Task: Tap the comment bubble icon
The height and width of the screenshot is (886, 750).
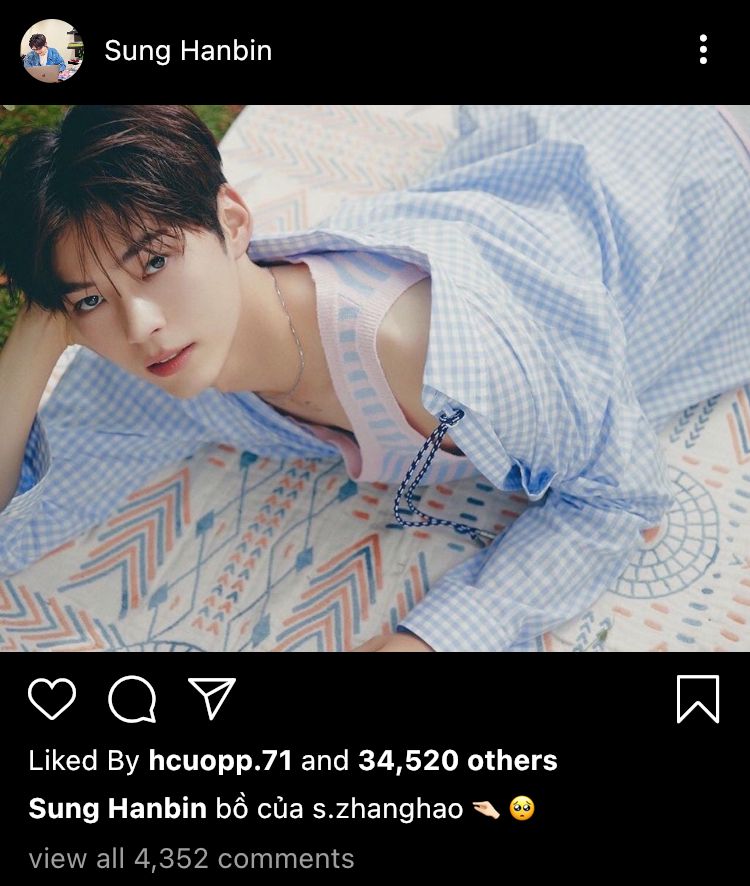Action: [132, 699]
